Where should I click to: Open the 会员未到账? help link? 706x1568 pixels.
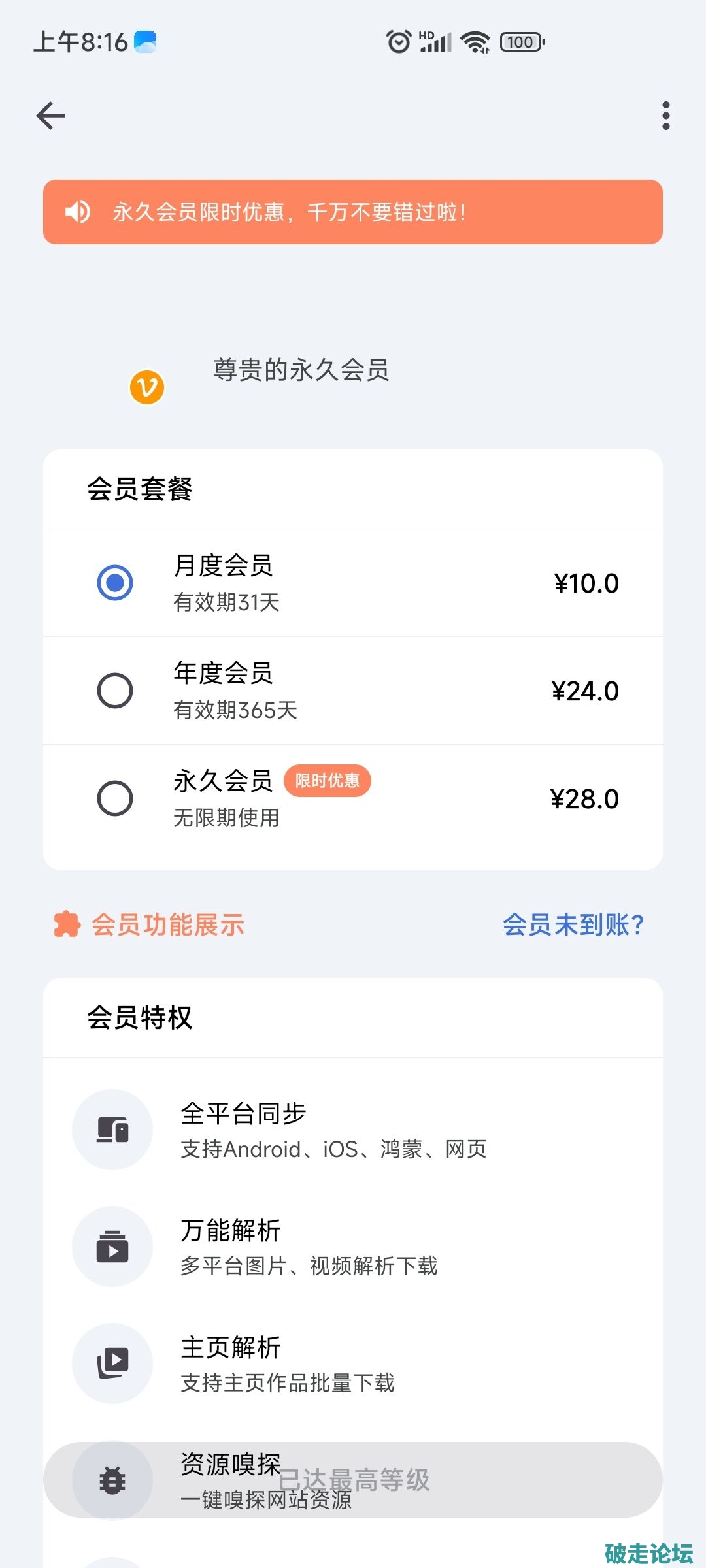(x=573, y=925)
